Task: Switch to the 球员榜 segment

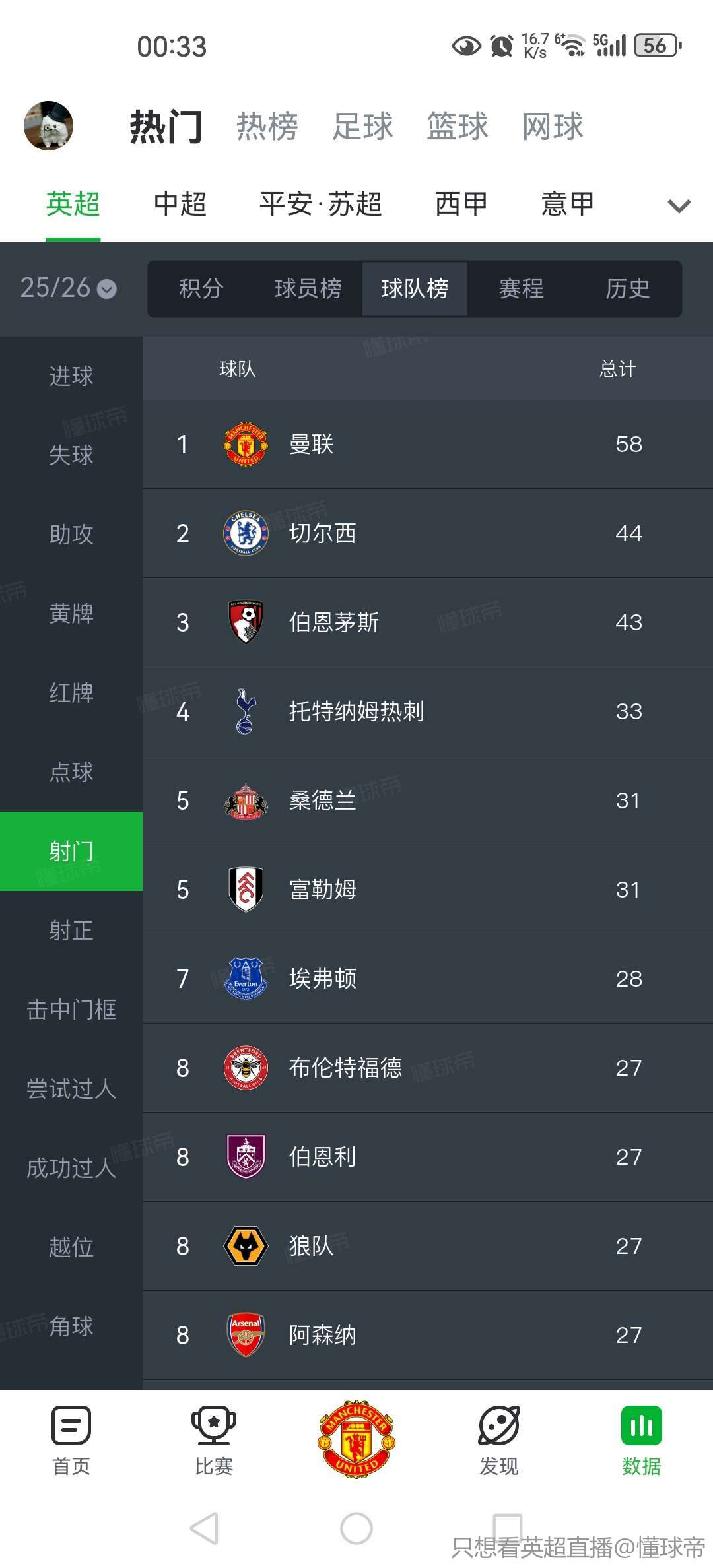Action: tap(308, 288)
